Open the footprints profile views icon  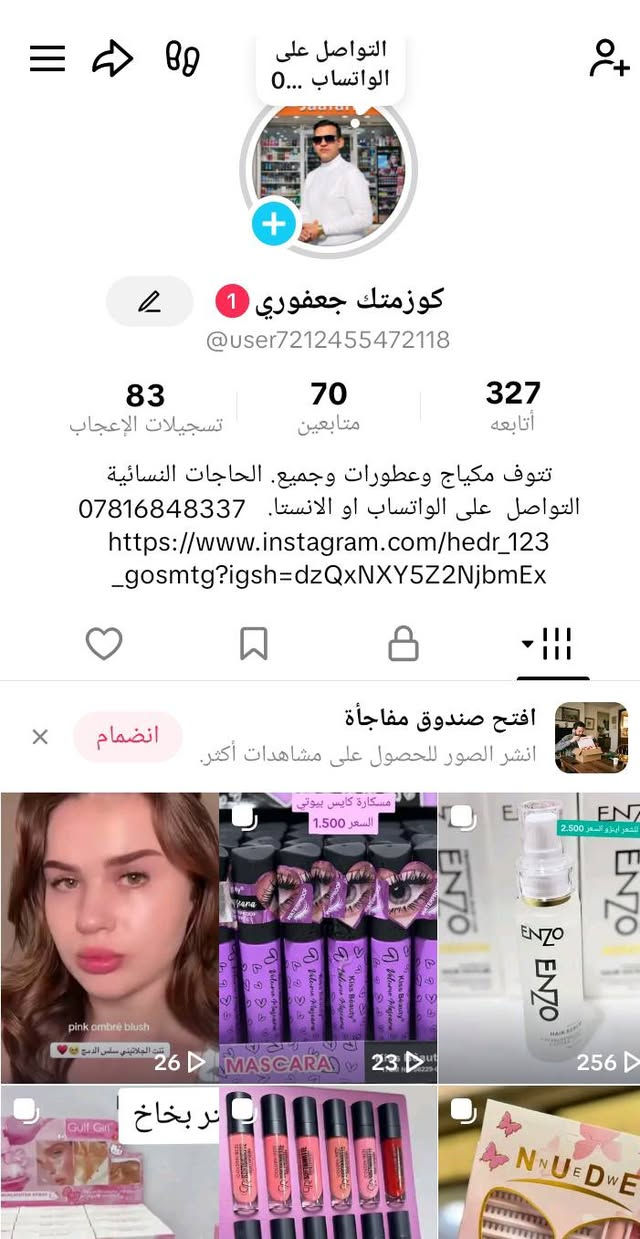(x=182, y=59)
